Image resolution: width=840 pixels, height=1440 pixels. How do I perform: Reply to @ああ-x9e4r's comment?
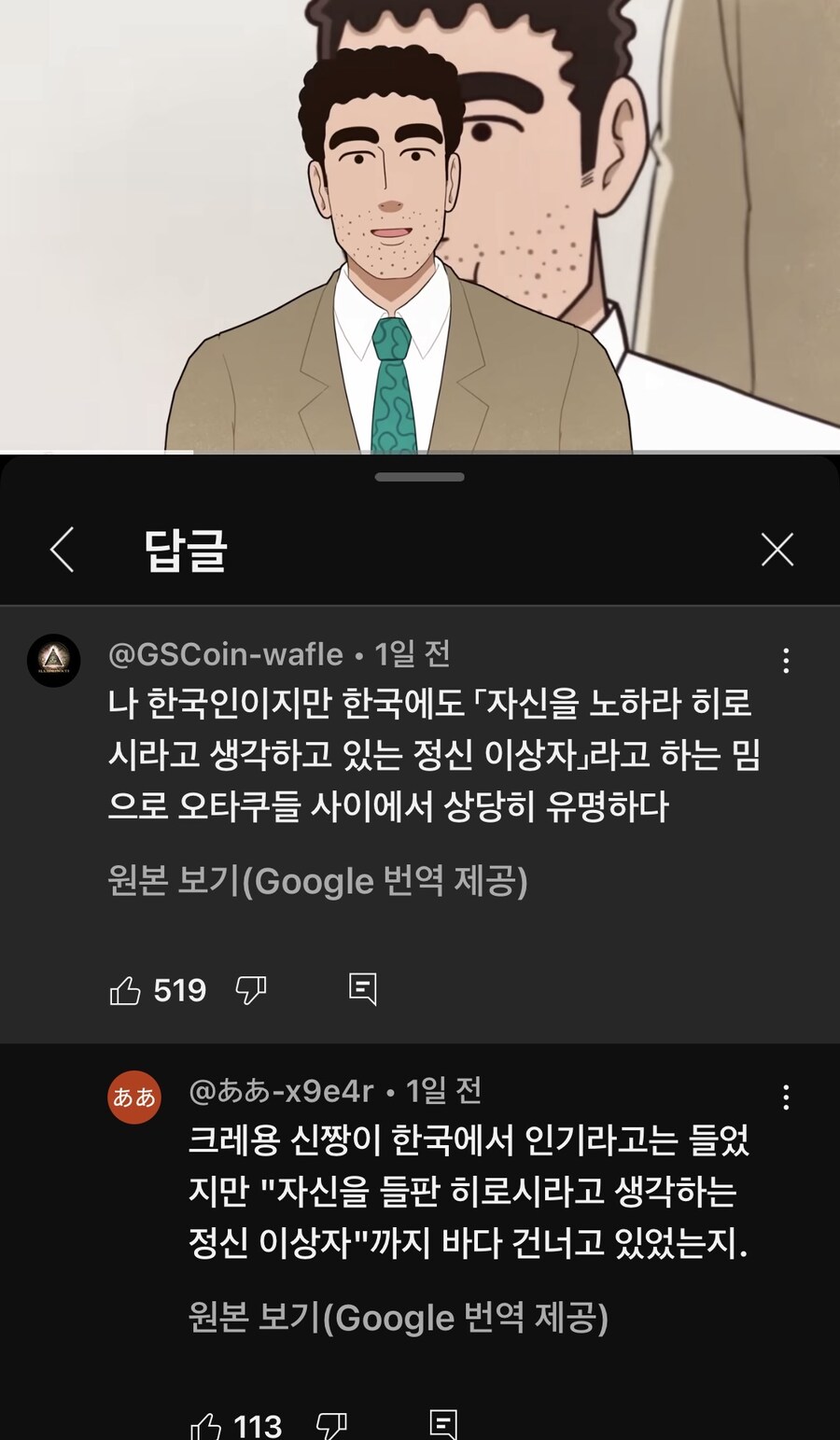[443, 1424]
